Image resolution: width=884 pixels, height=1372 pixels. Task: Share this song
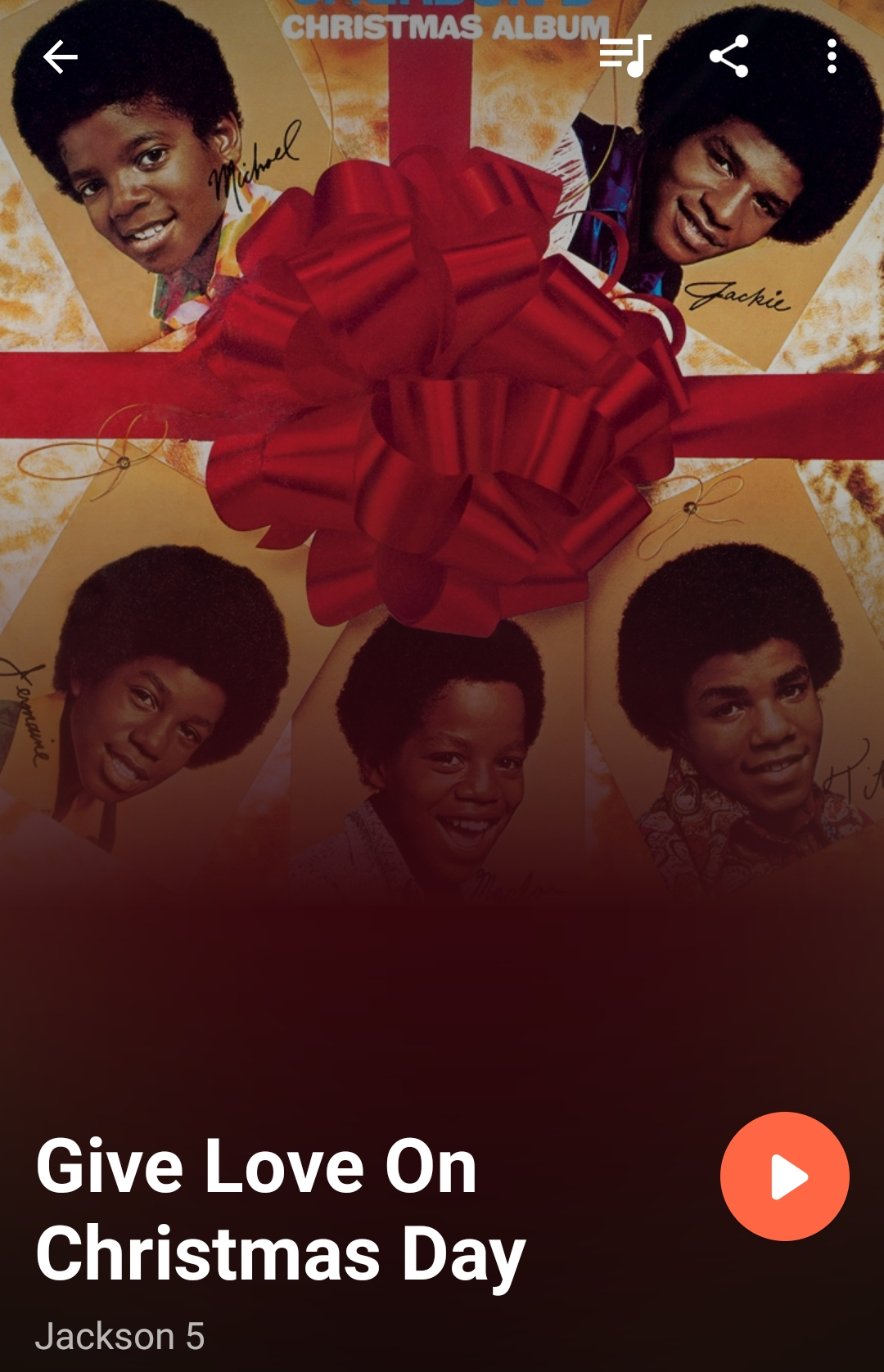click(x=728, y=56)
